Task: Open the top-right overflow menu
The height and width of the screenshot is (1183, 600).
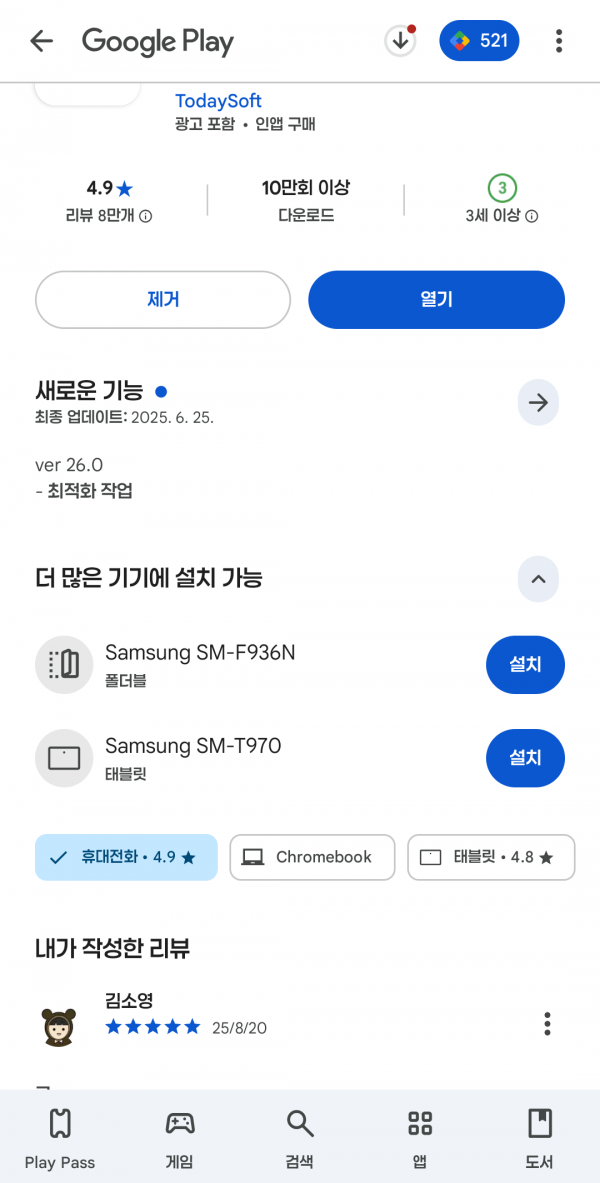Action: click(558, 41)
